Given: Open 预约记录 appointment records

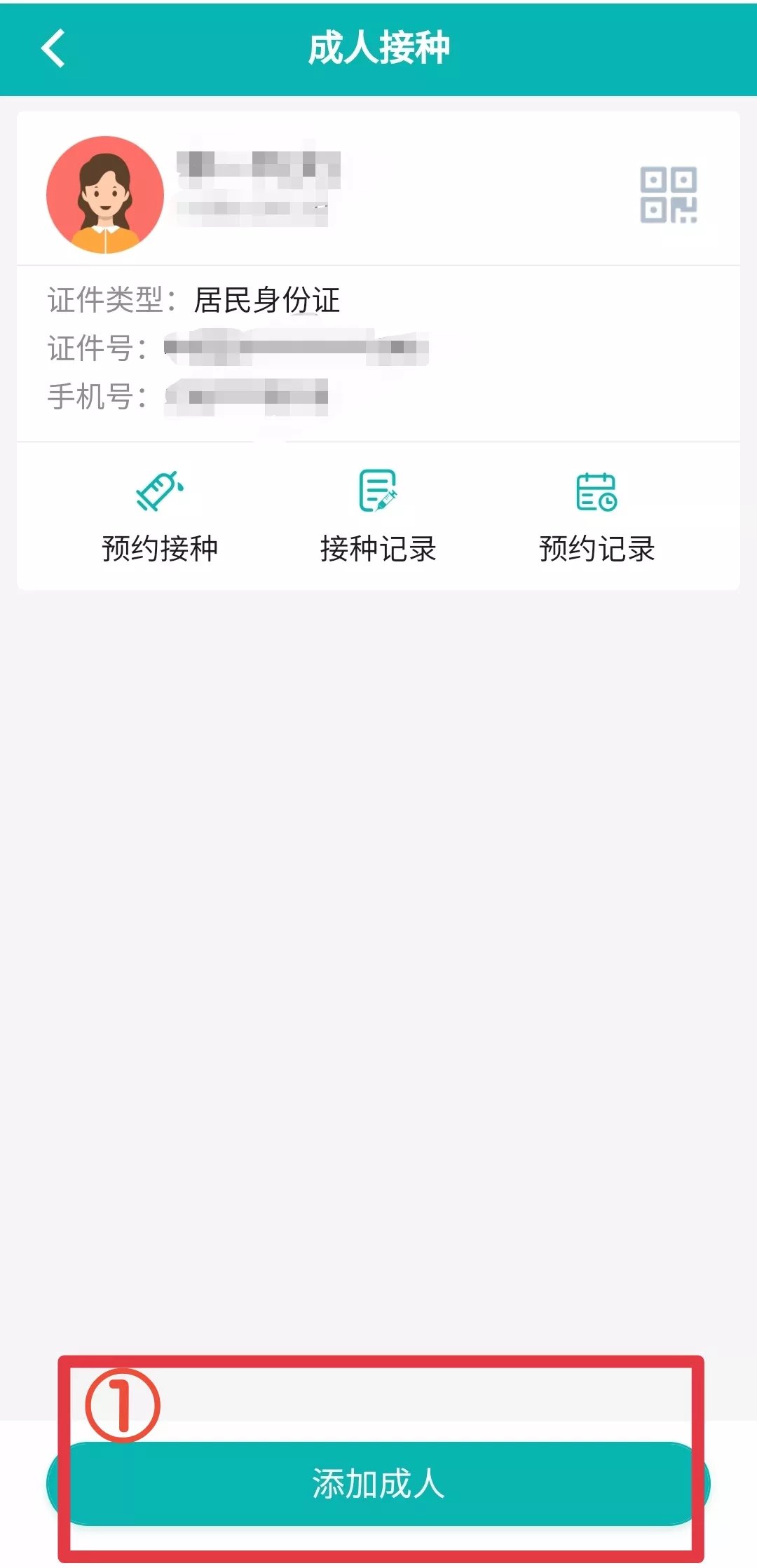Looking at the screenshot, I should pos(596,517).
